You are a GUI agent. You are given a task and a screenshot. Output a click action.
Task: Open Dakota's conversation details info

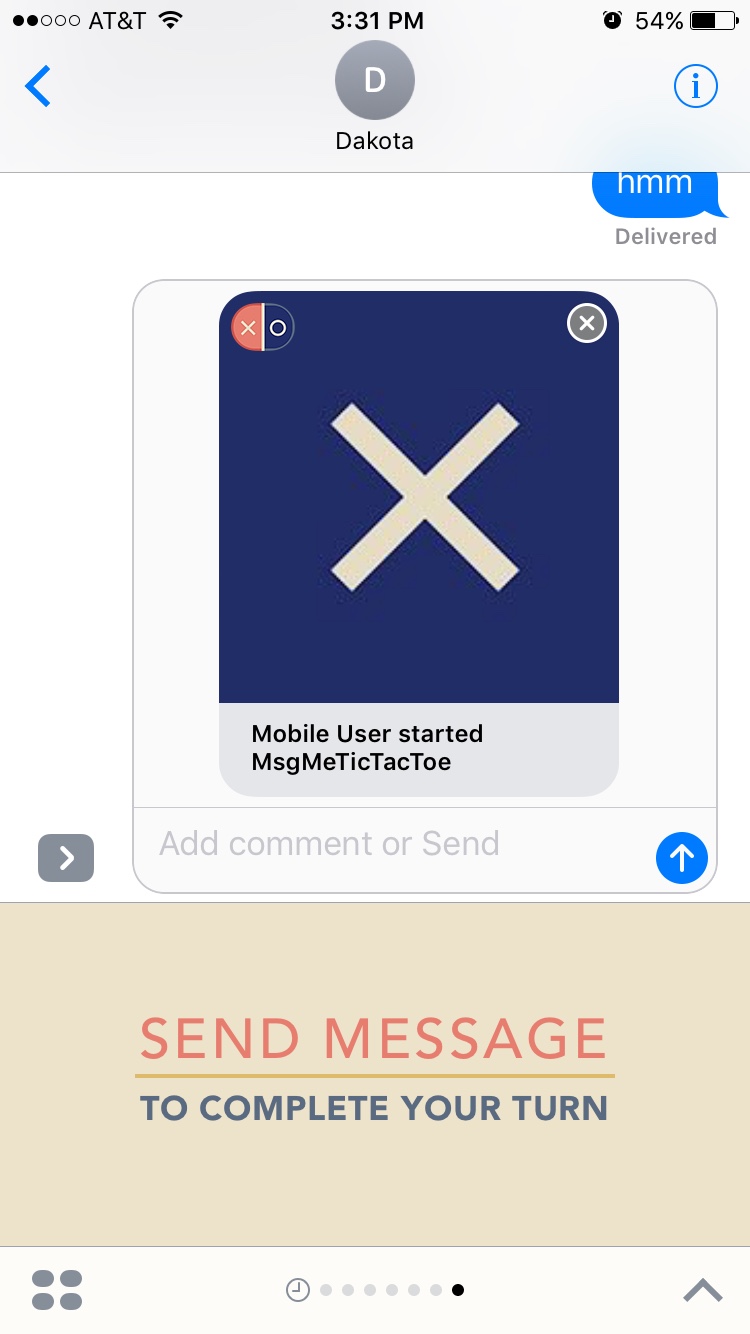tap(695, 87)
